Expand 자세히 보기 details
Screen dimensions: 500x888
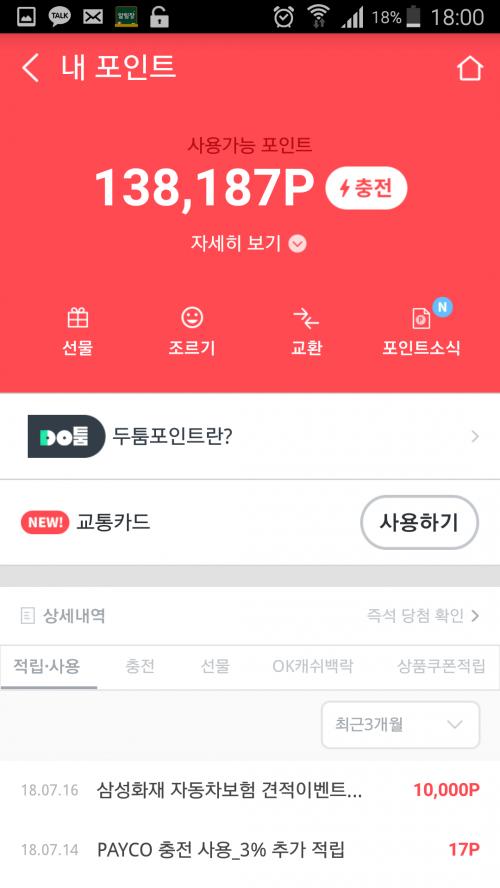(249, 244)
